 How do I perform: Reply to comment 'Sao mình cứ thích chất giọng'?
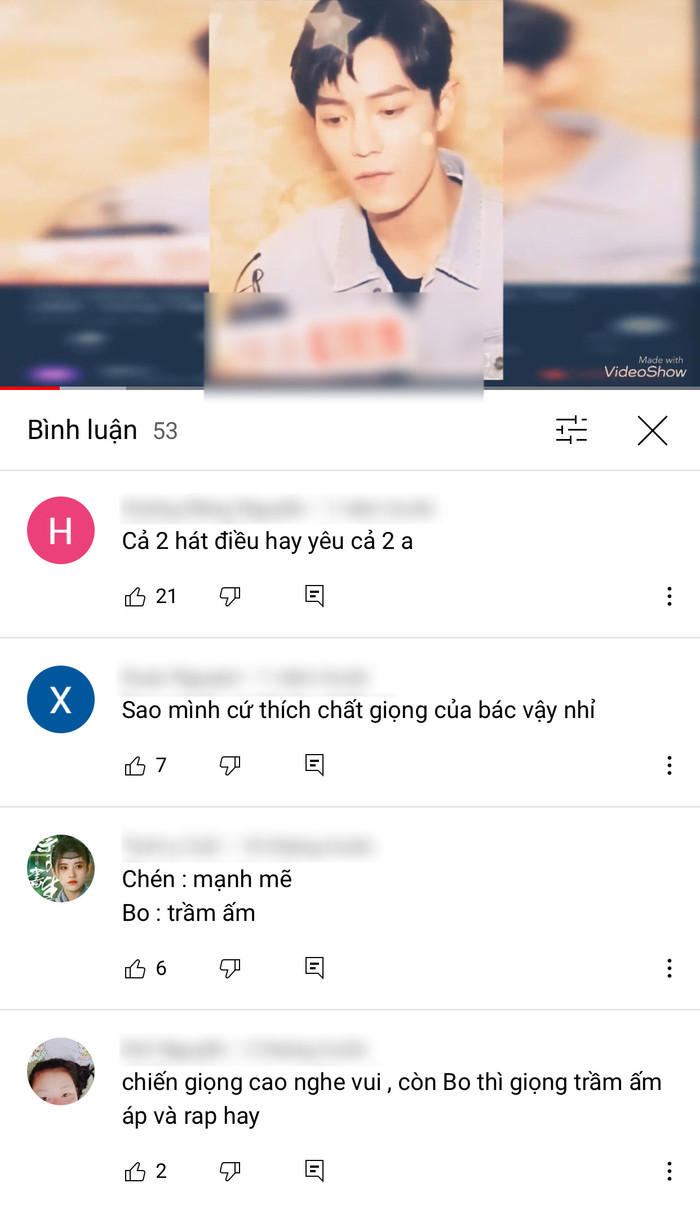click(x=314, y=766)
